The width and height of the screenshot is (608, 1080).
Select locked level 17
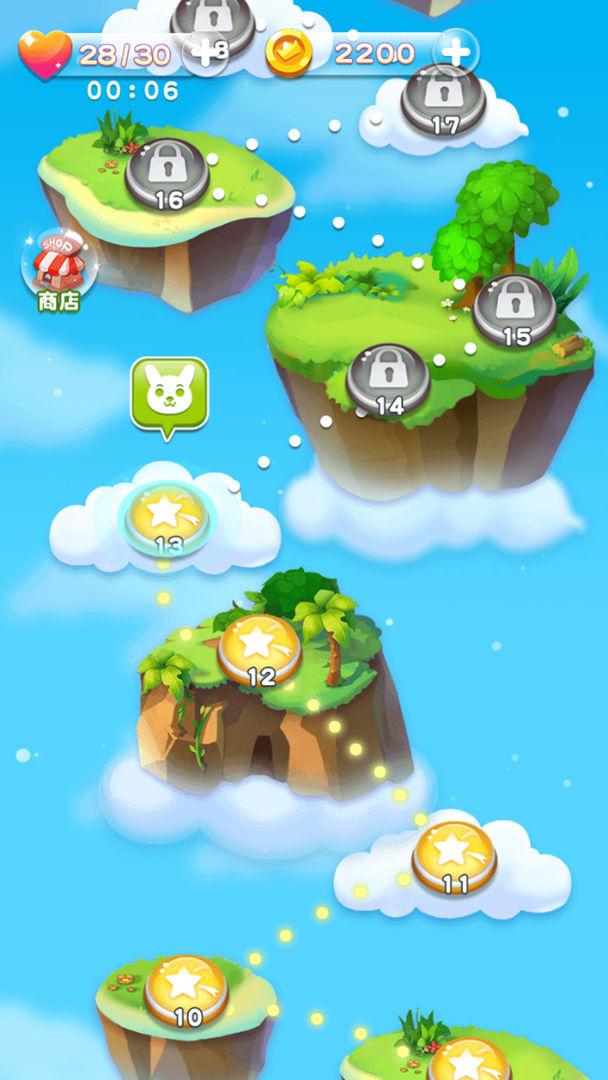443,97
